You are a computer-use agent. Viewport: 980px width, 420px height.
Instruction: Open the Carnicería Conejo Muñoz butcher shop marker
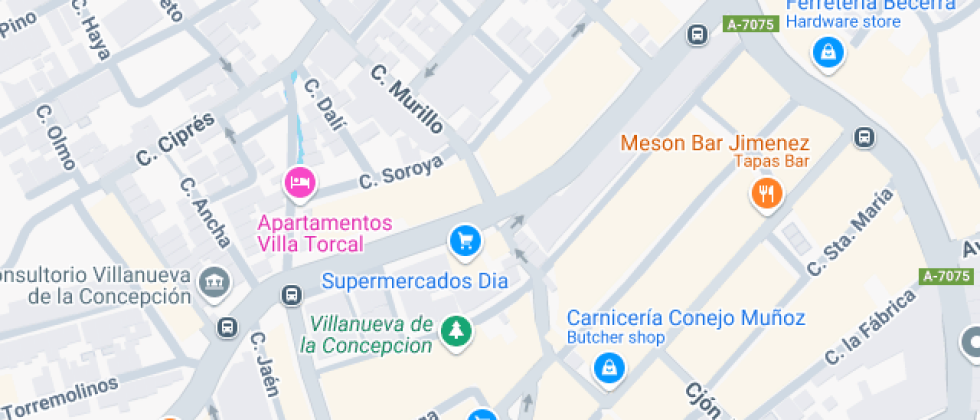tap(607, 369)
